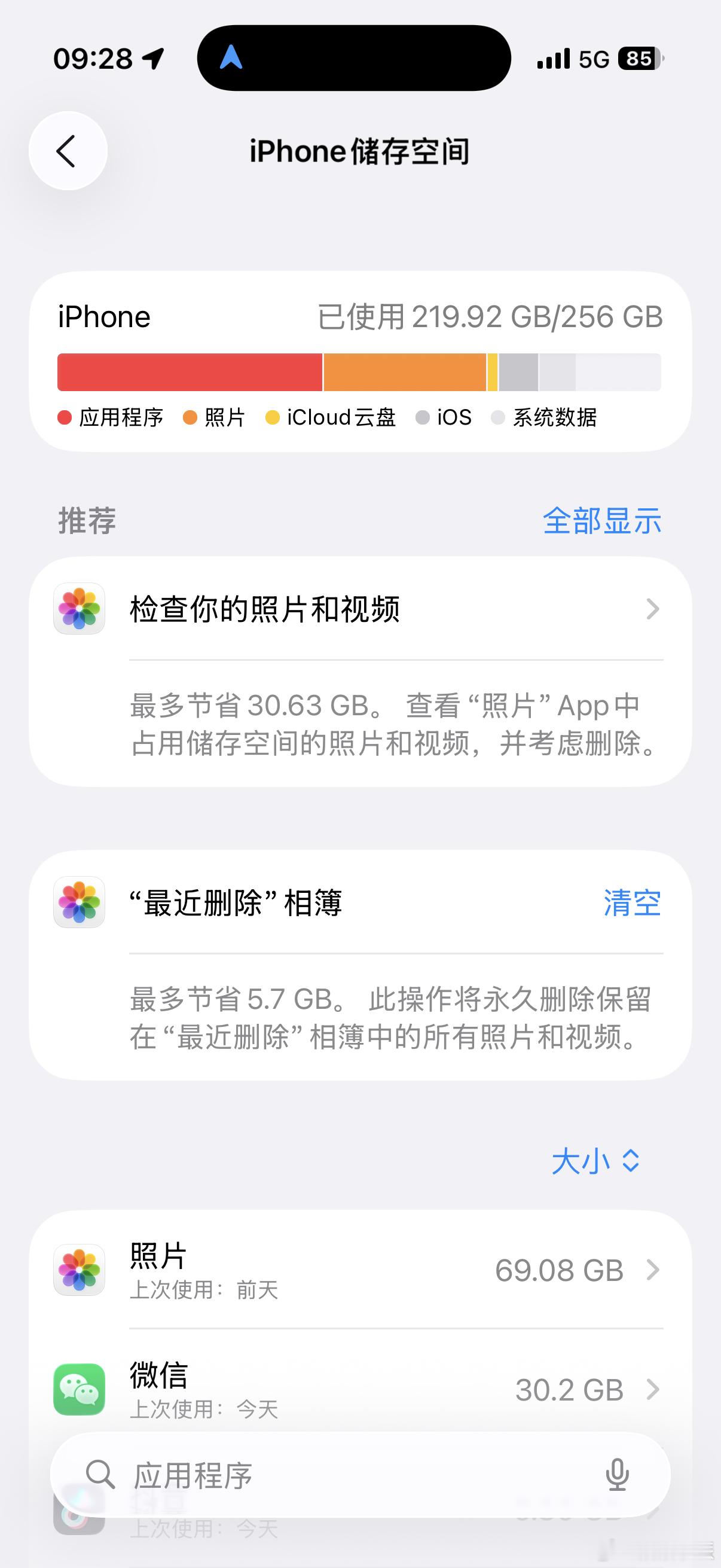Tap 清空 to empty Recently Deleted album
The height and width of the screenshot is (1568, 721).
click(631, 903)
